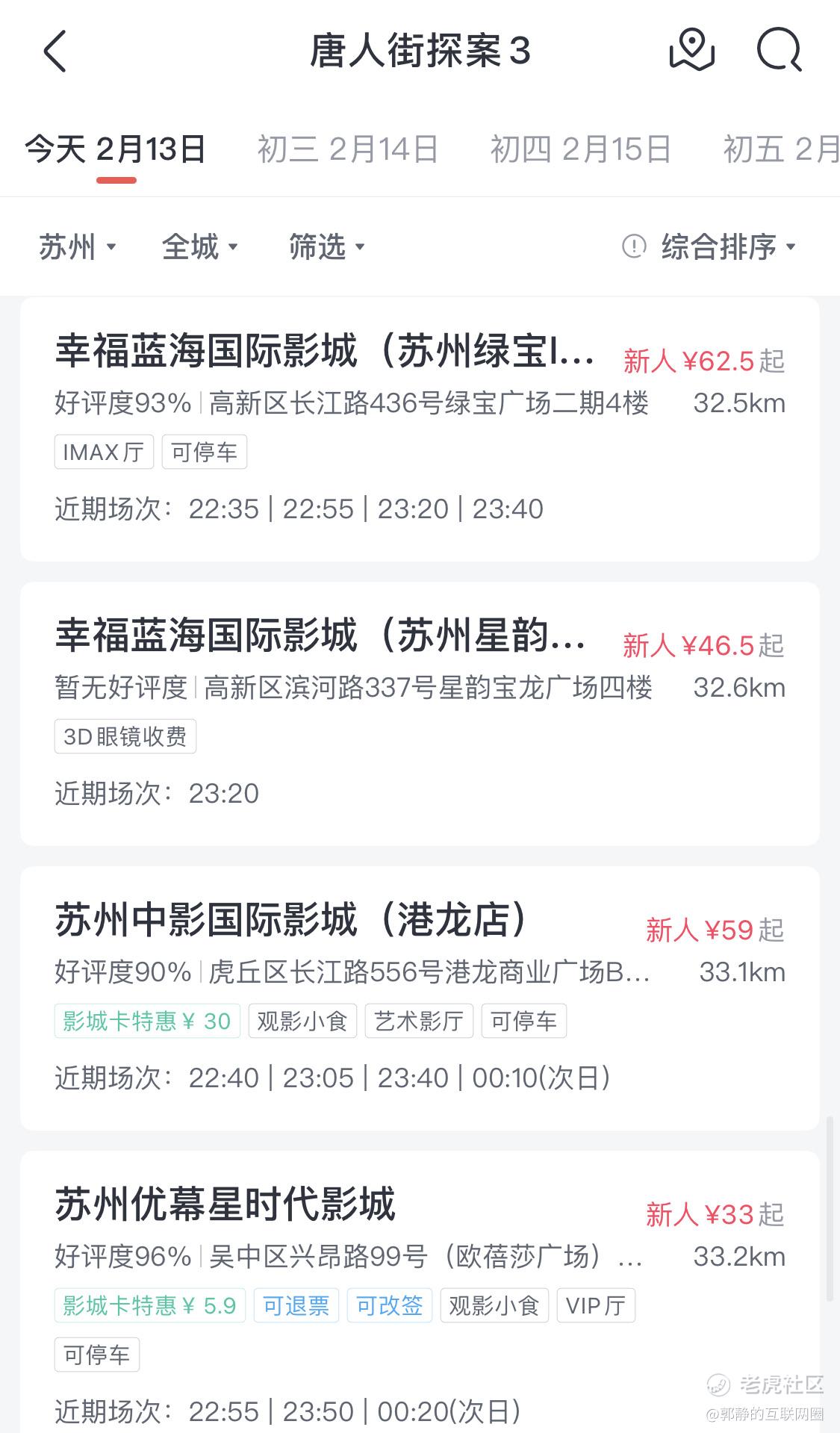This screenshot has height=1433, width=840.
Task: Open 苏州优幕星时代影城 cinema card
Action: 420,1292
